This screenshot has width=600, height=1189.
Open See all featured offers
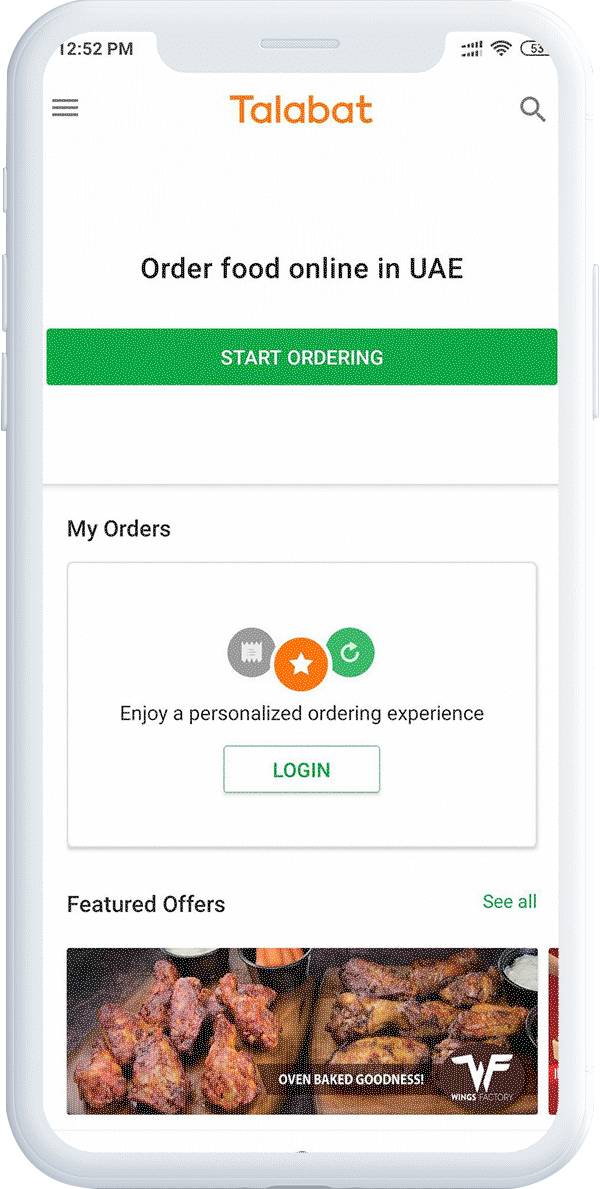(x=509, y=902)
